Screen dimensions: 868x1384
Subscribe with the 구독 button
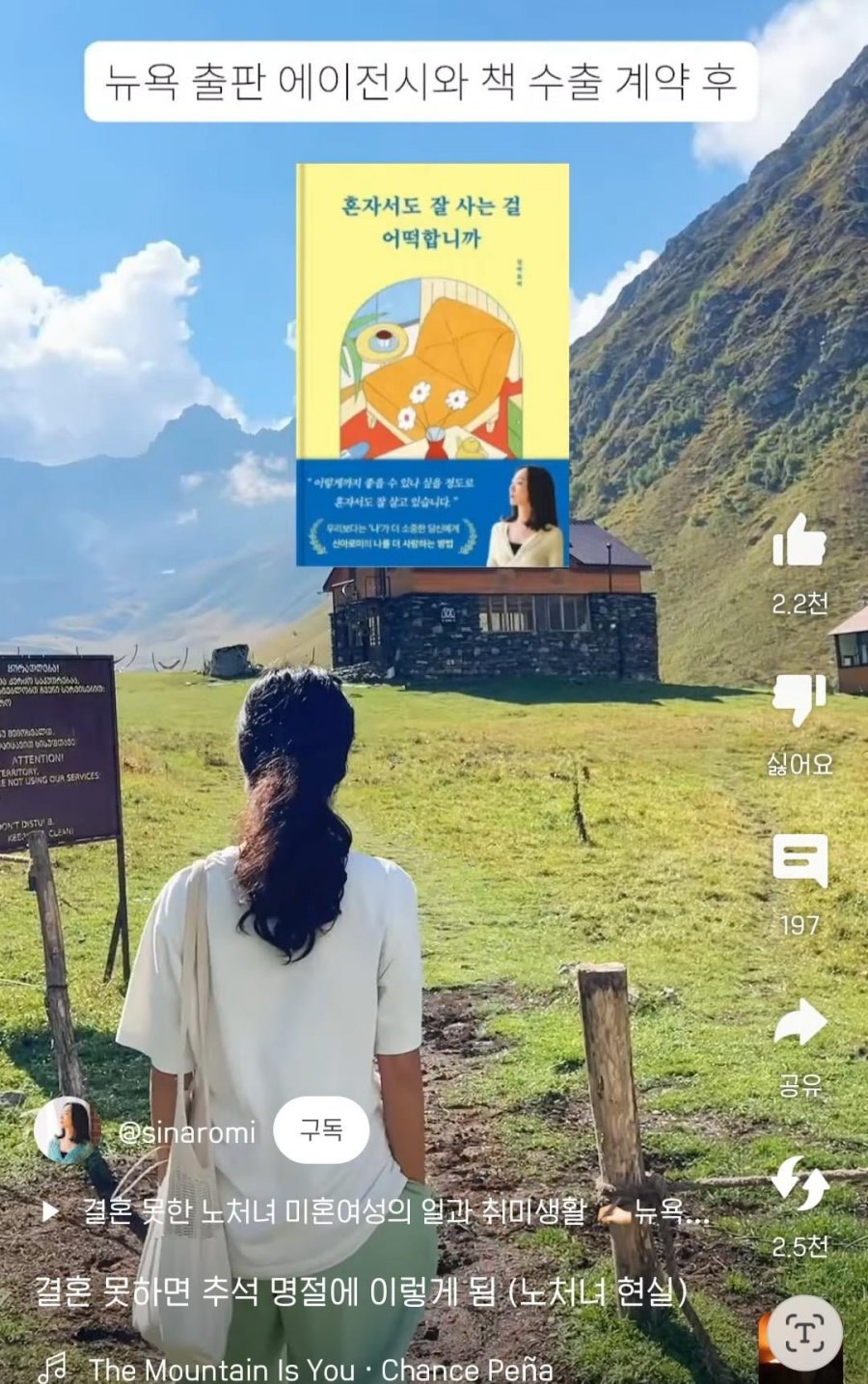pyautogui.click(x=321, y=1129)
